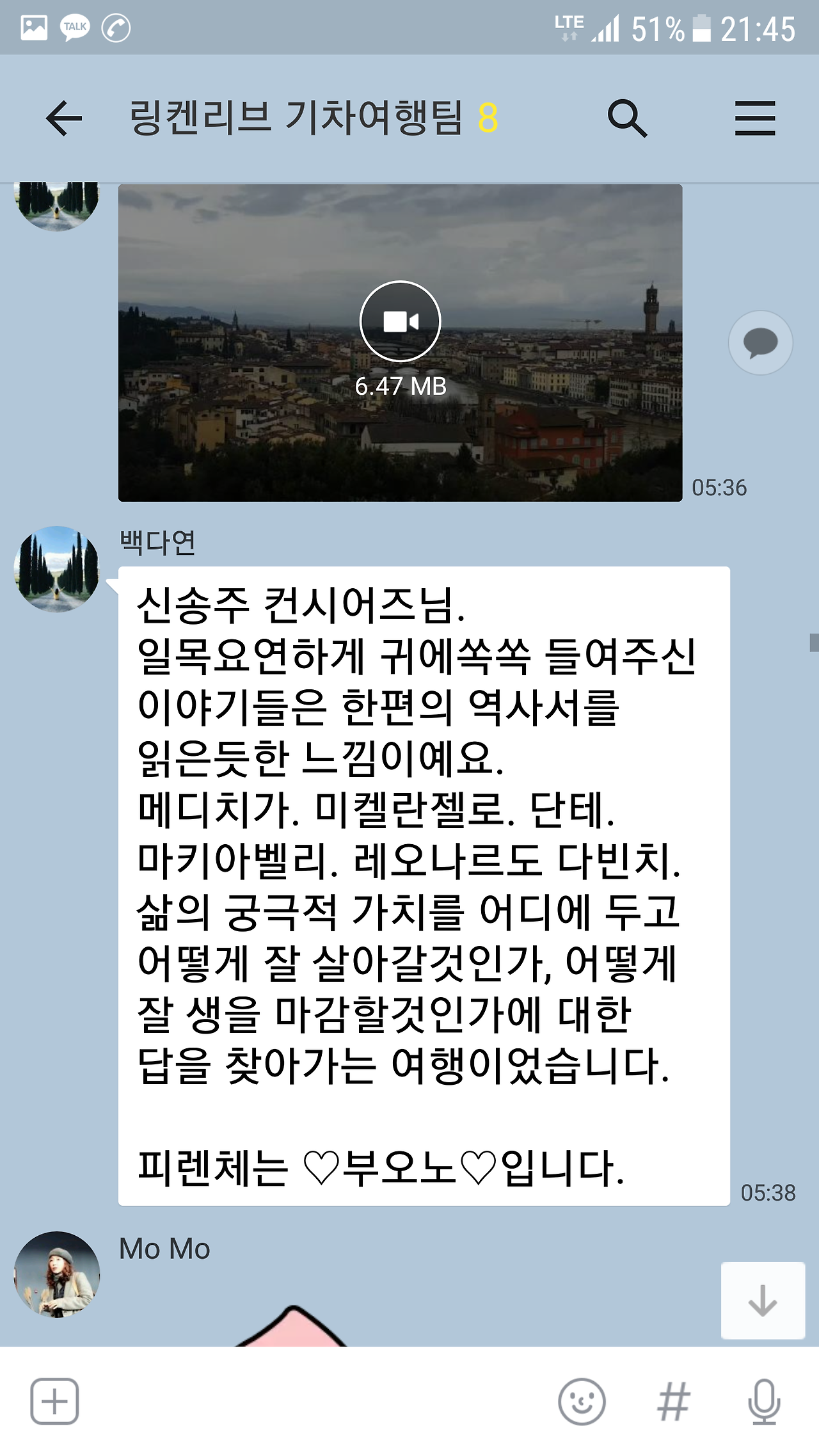Open Mo Mo's profile picture

pos(56,1276)
